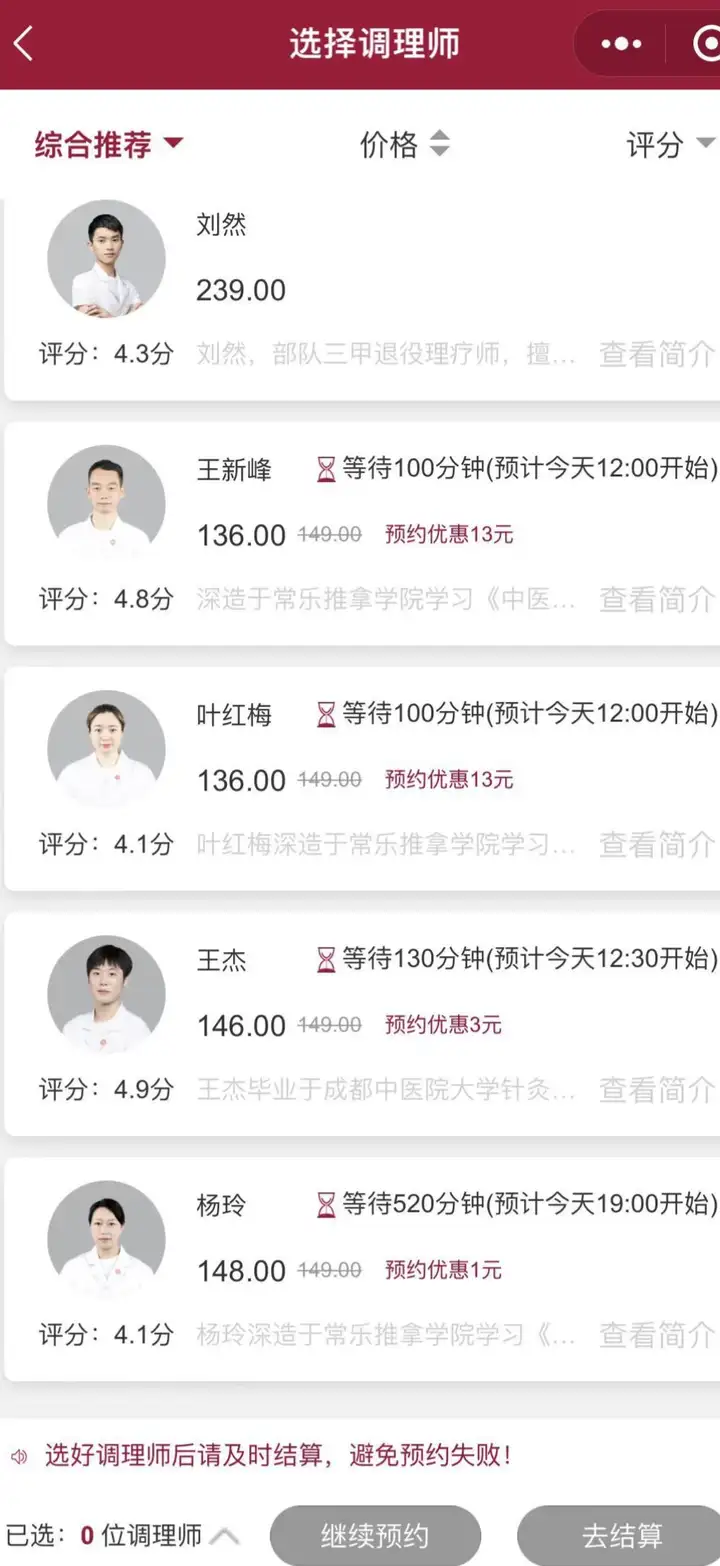The height and width of the screenshot is (1566, 720).
Task: Expand the 综合推荐 sort dropdown
Action: coord(109,145)
